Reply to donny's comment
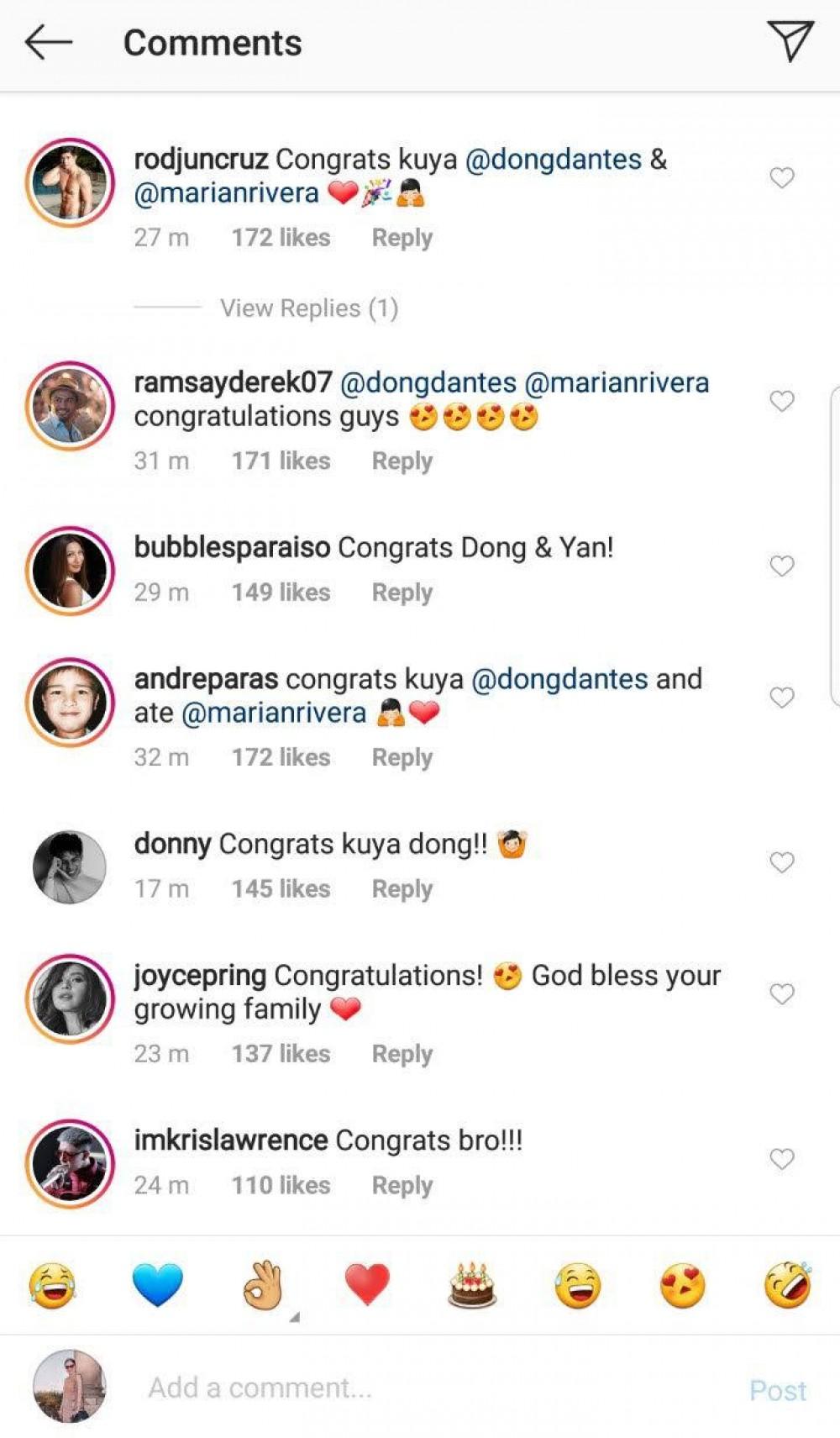This screenshot has width=840, height=1438. (x=402, y=889)
